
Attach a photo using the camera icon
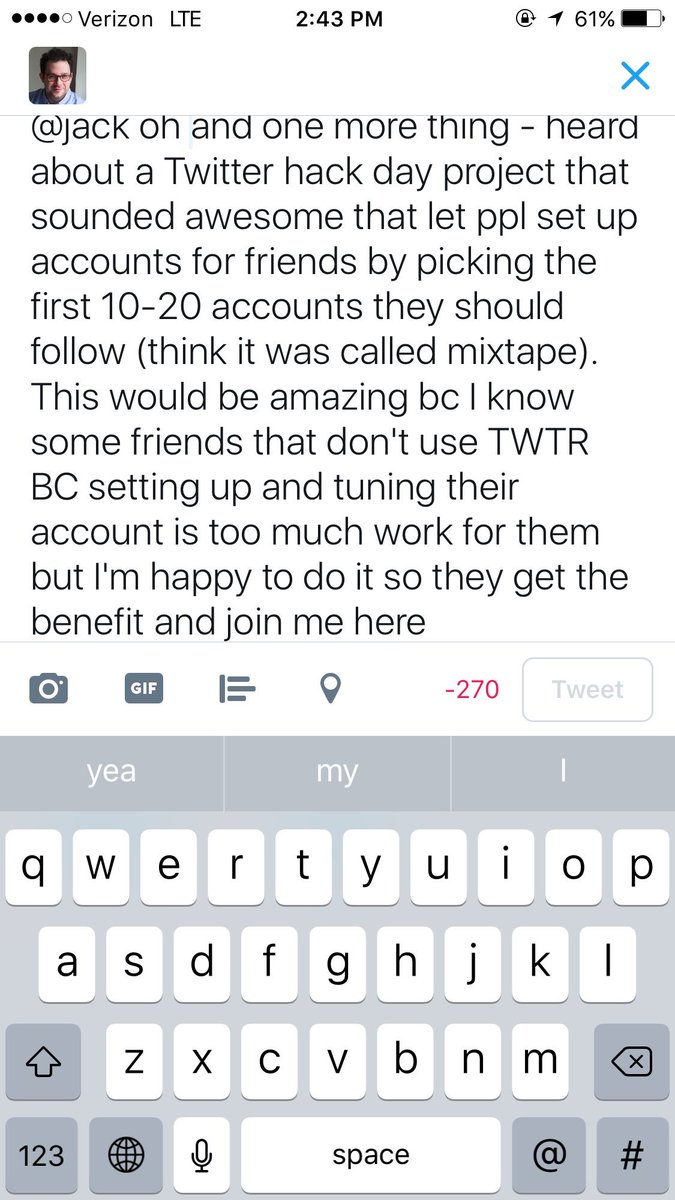coord(49,689)
